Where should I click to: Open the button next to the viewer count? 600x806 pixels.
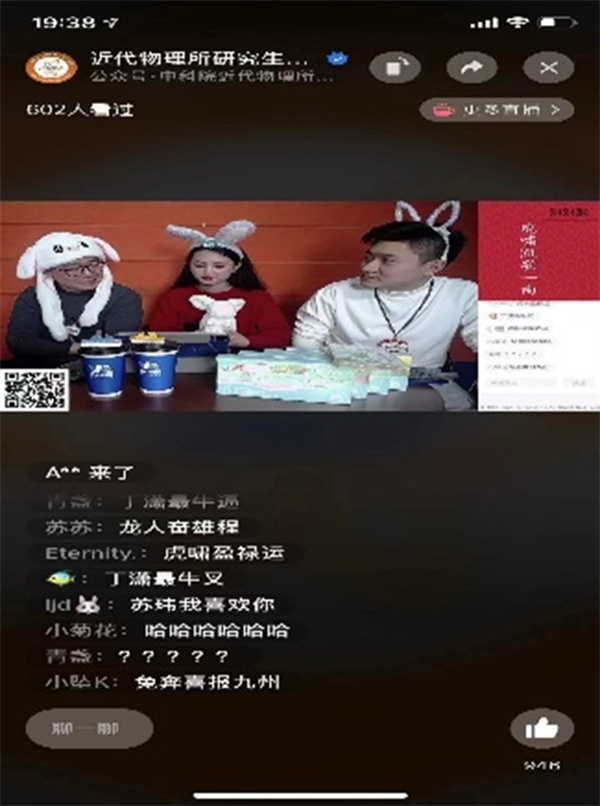coord(496,110)
